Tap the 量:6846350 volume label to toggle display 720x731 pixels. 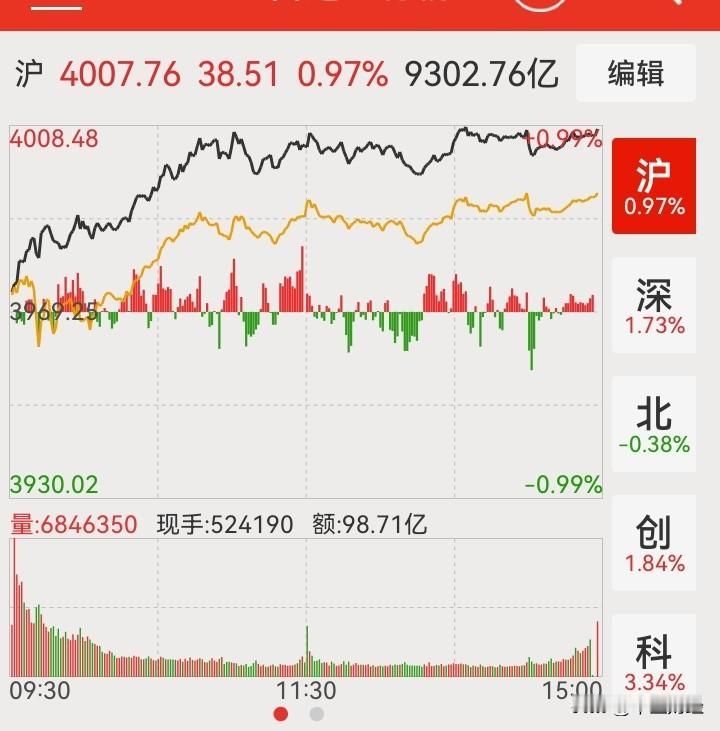75,521
